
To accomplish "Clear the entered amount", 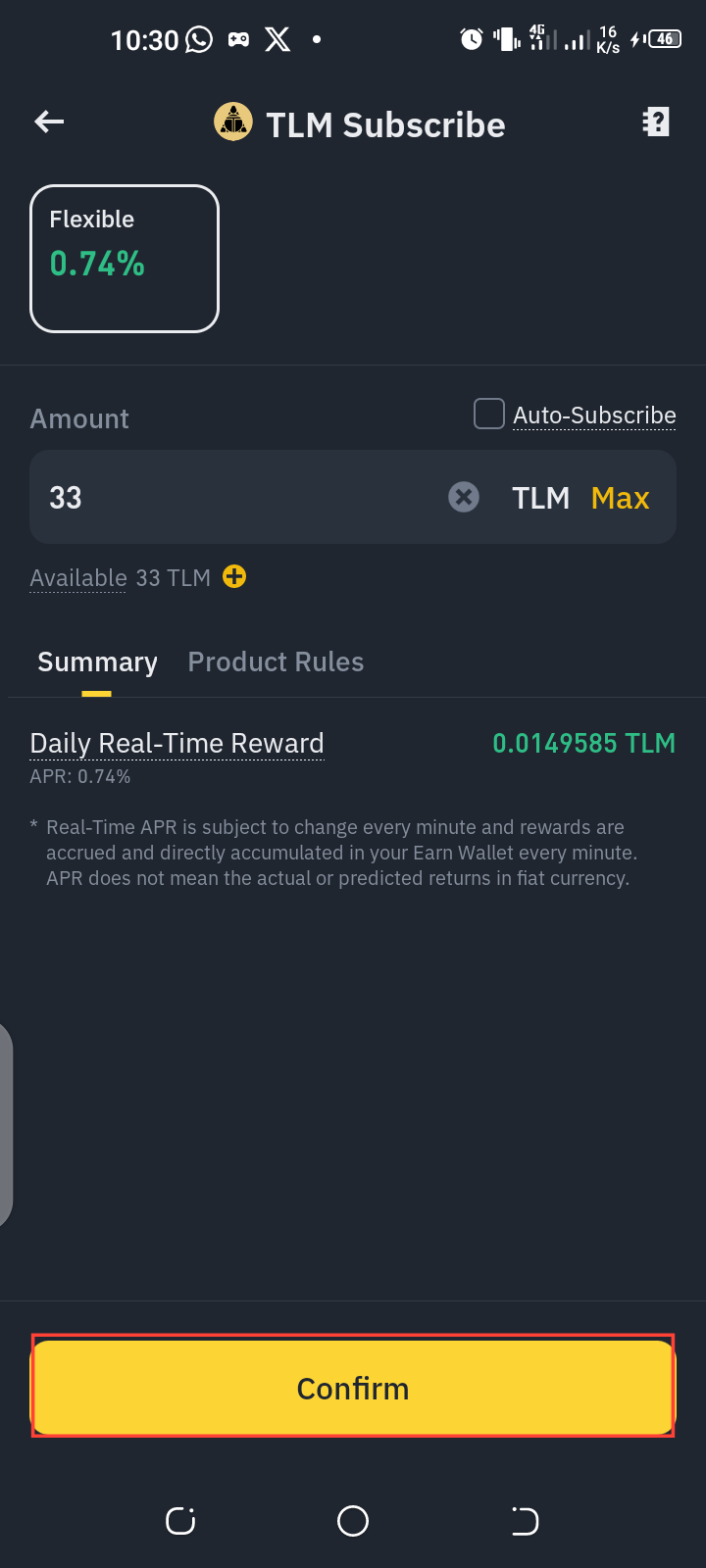I will click(464, 498).
